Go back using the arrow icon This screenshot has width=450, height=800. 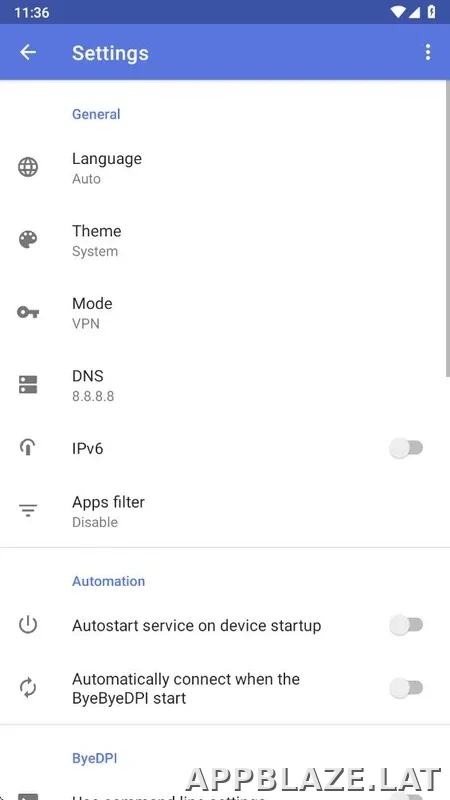[28, 52]
